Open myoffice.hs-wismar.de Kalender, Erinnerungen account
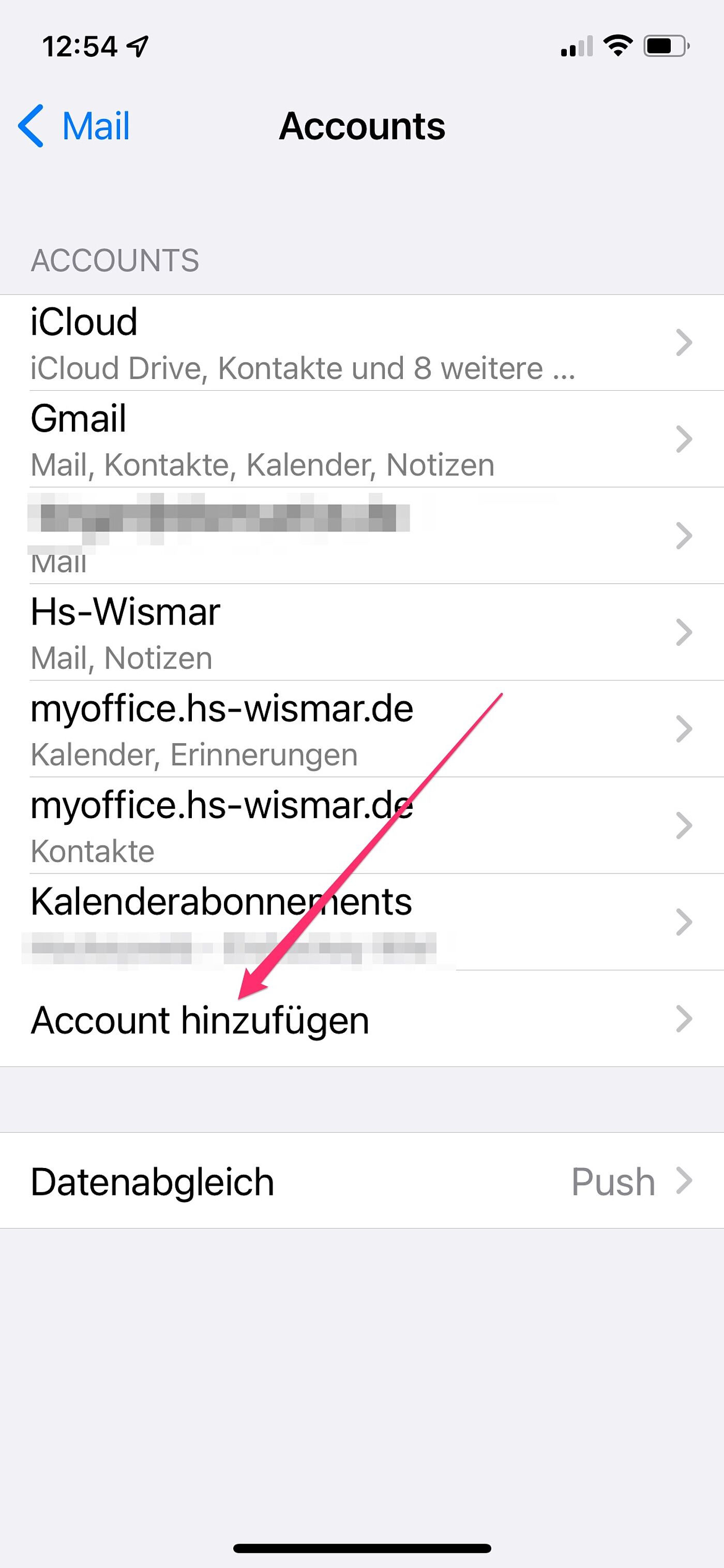 coord(362,729)
